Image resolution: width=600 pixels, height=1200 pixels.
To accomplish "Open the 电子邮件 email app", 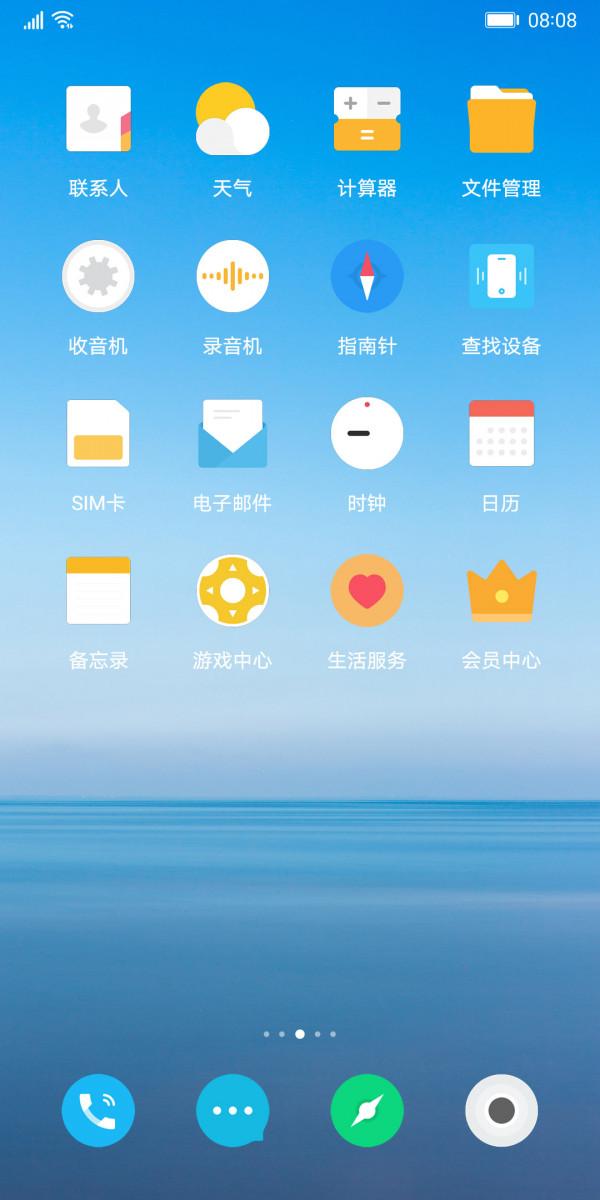I will tap(232, 434).
